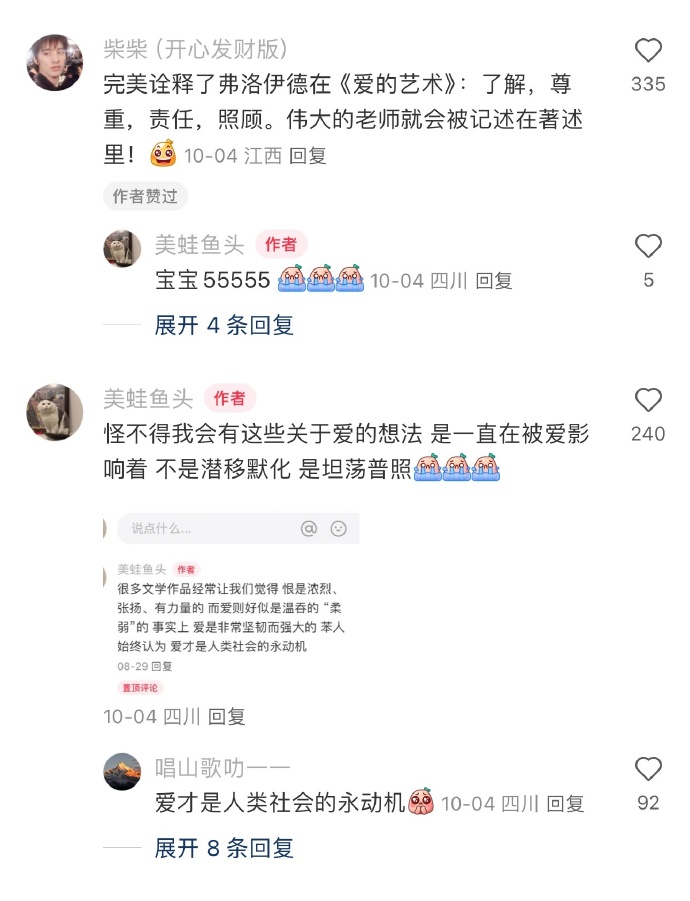
Task: Like 唱山歌叻's reply with 92 likes
Action: pos(648,769)
